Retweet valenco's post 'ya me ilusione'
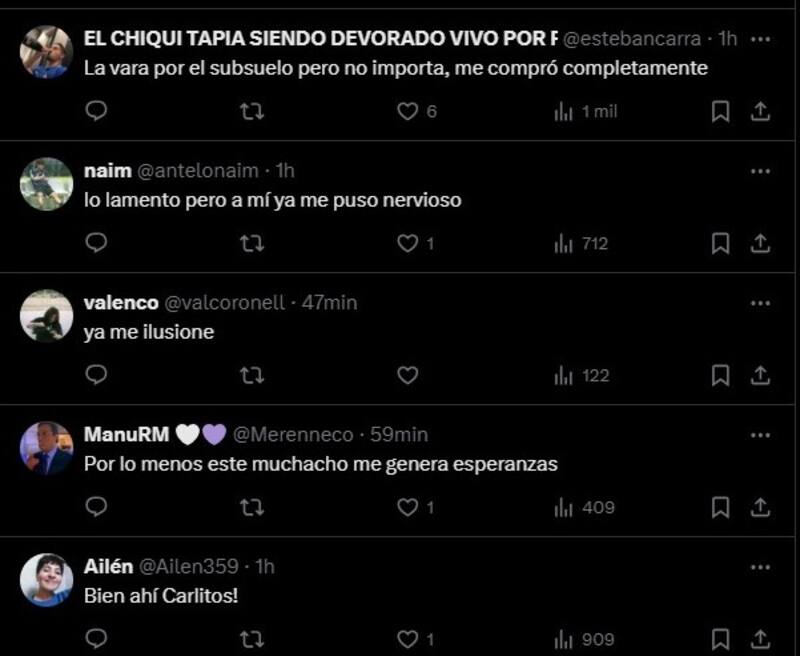 [x=252, y=375]
